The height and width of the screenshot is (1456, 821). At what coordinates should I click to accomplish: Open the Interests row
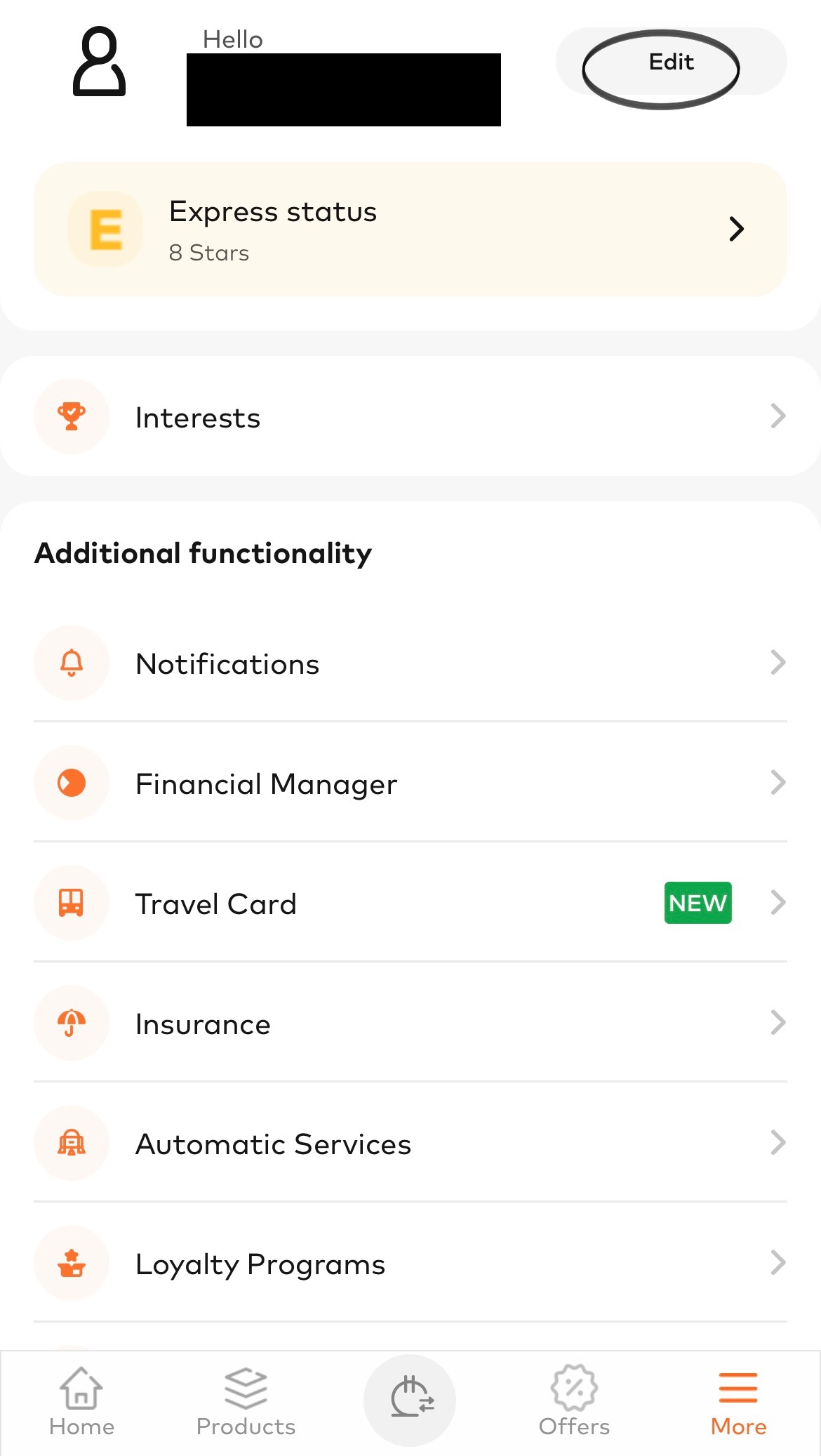click(410, 417)
